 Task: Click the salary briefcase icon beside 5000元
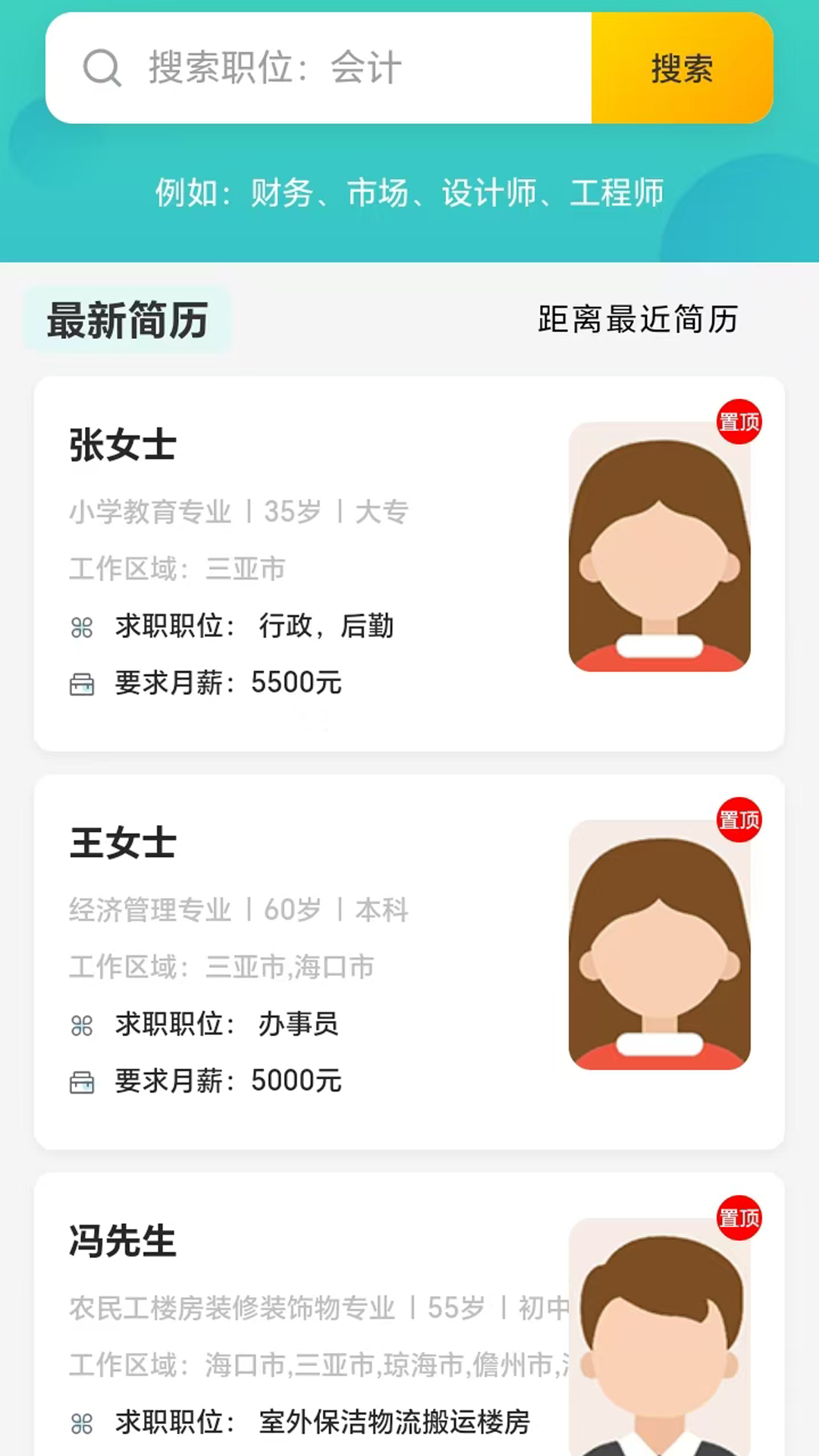(x=81, y=1081)
